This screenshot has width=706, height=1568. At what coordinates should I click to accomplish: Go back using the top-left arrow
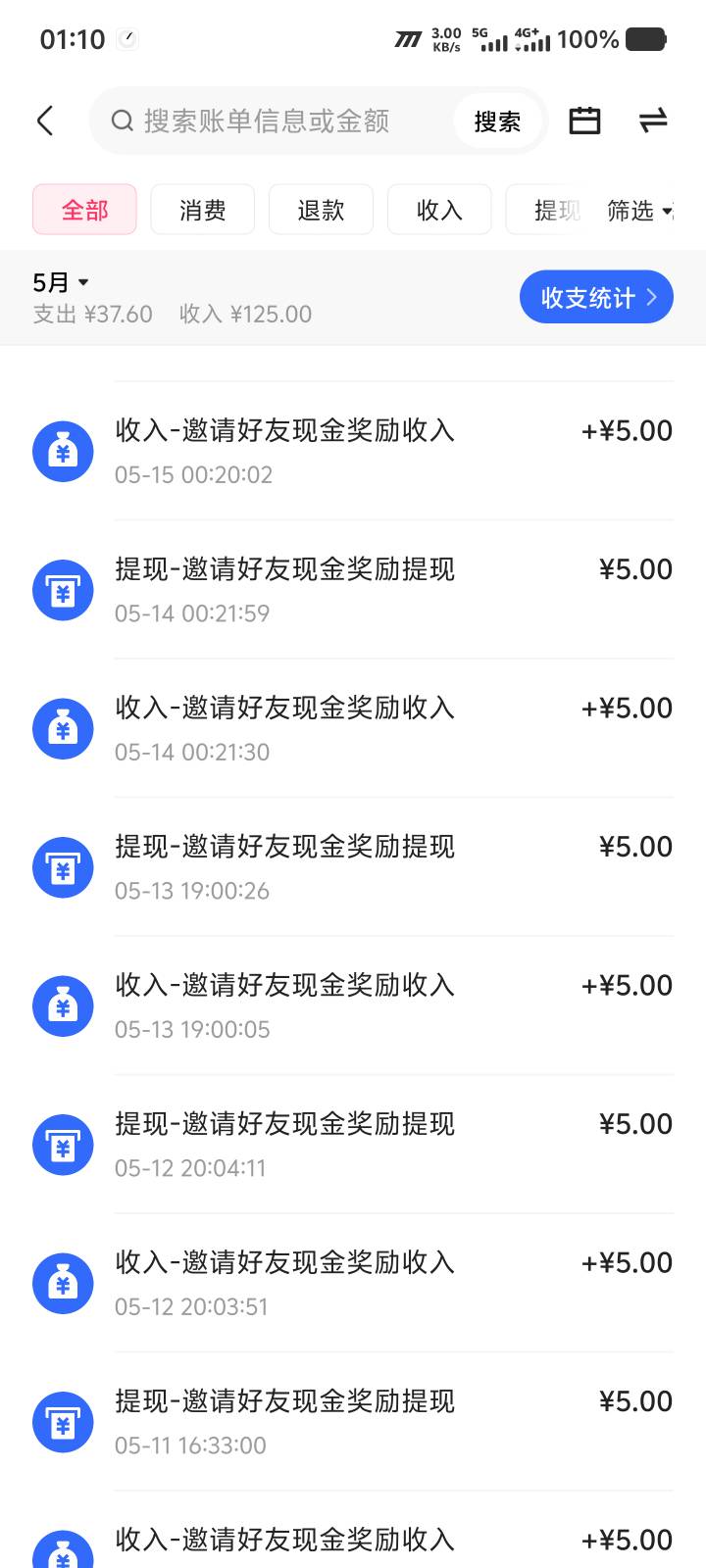45,121
